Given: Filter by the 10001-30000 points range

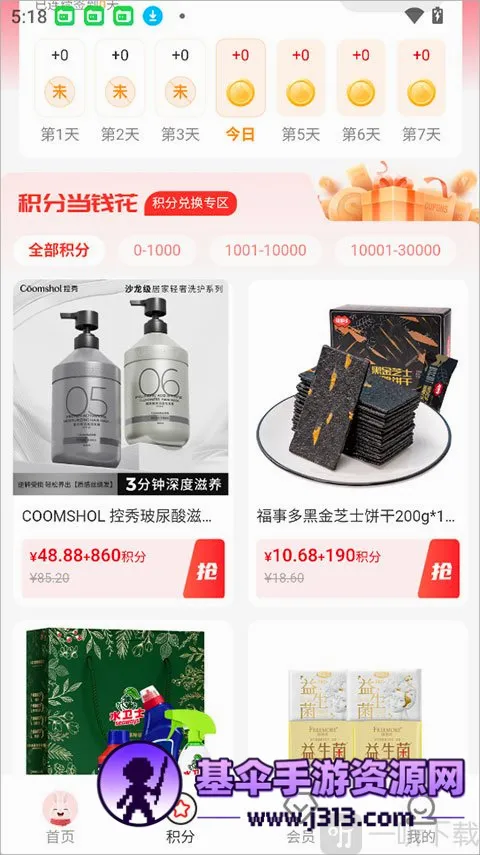Looking at the screenshot, I should 395,250.
